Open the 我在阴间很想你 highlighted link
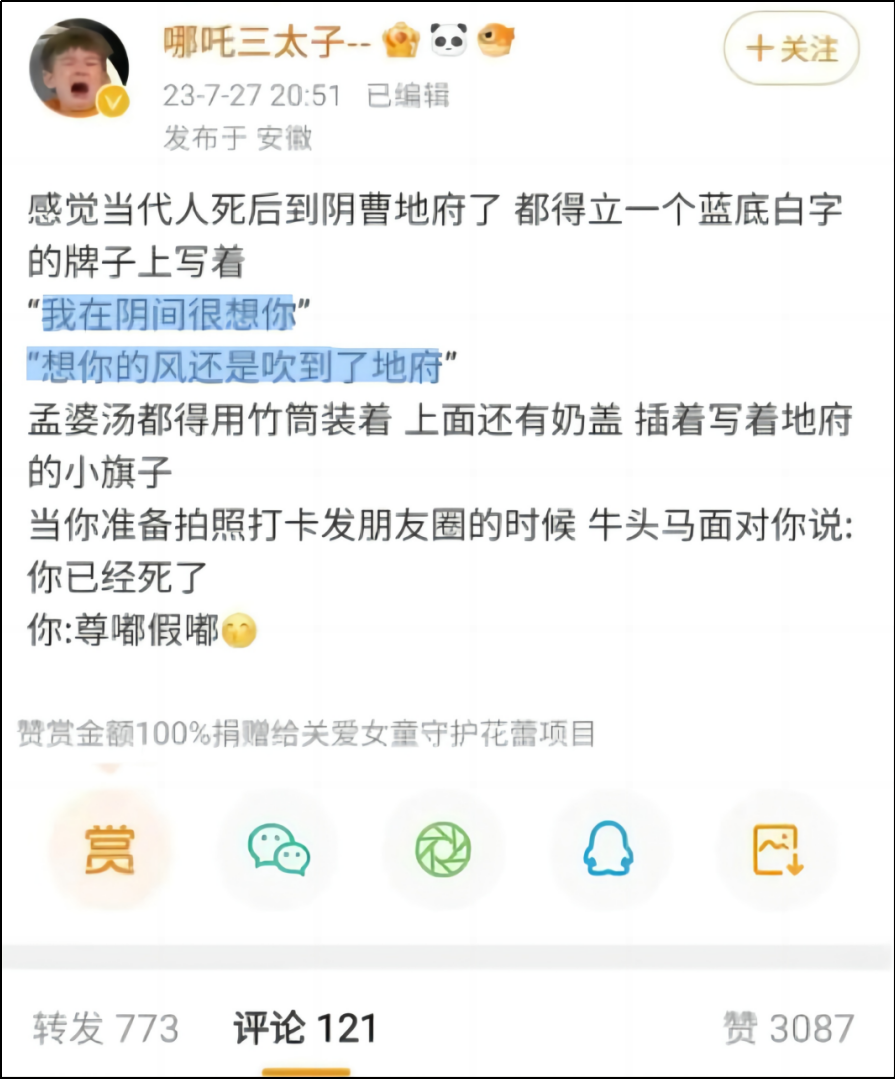The image size is (895, 1079). click(168, 315)
